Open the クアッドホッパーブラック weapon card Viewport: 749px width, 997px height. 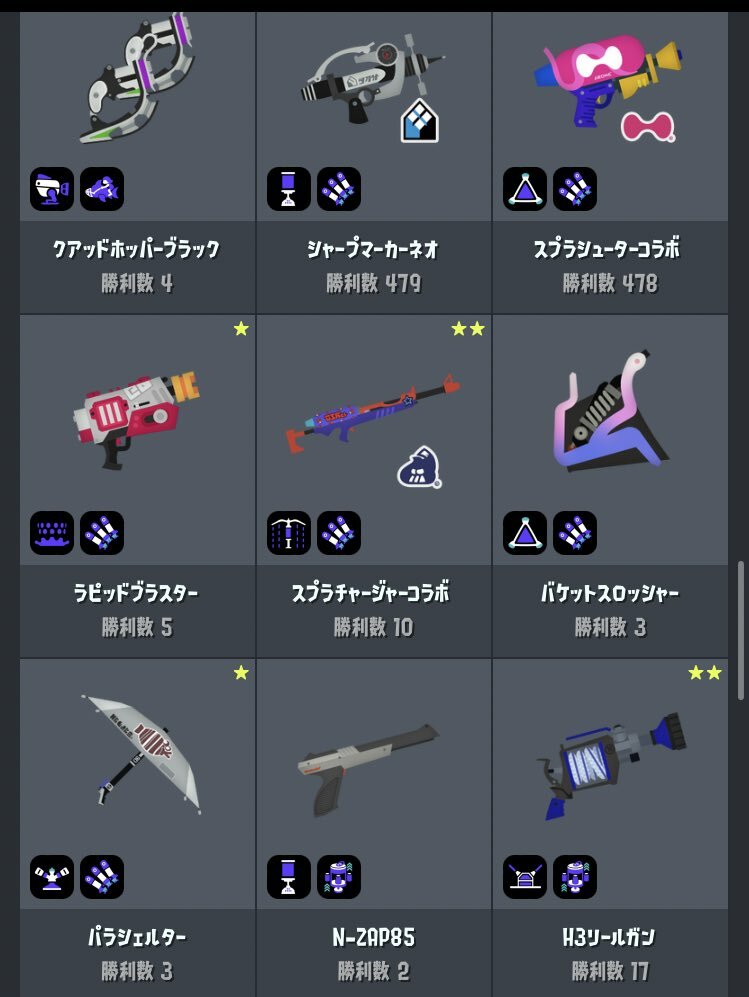coord(137,160)
